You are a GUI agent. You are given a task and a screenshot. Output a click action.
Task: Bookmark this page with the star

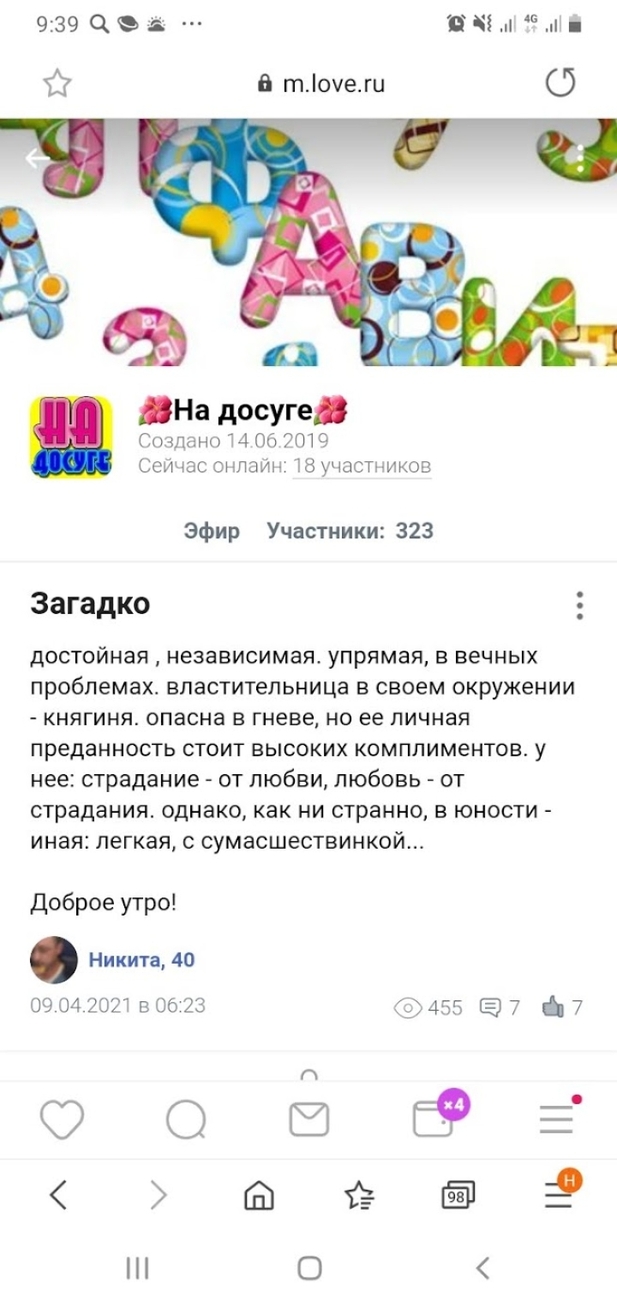pos(57,84)
